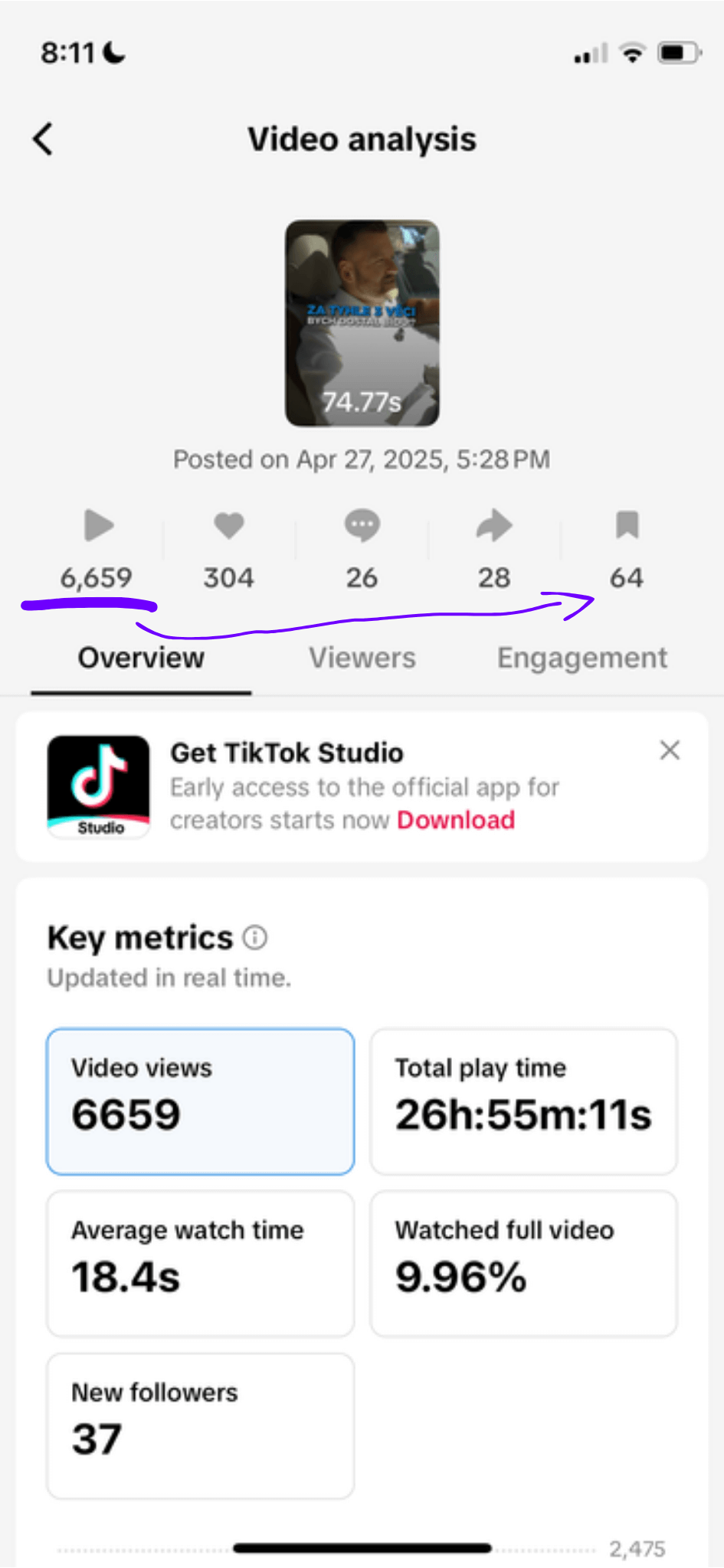The width and height of the screenshot is (724, 1568).
Task: Open the Key metrics info icon
Action: click(255, 937)
